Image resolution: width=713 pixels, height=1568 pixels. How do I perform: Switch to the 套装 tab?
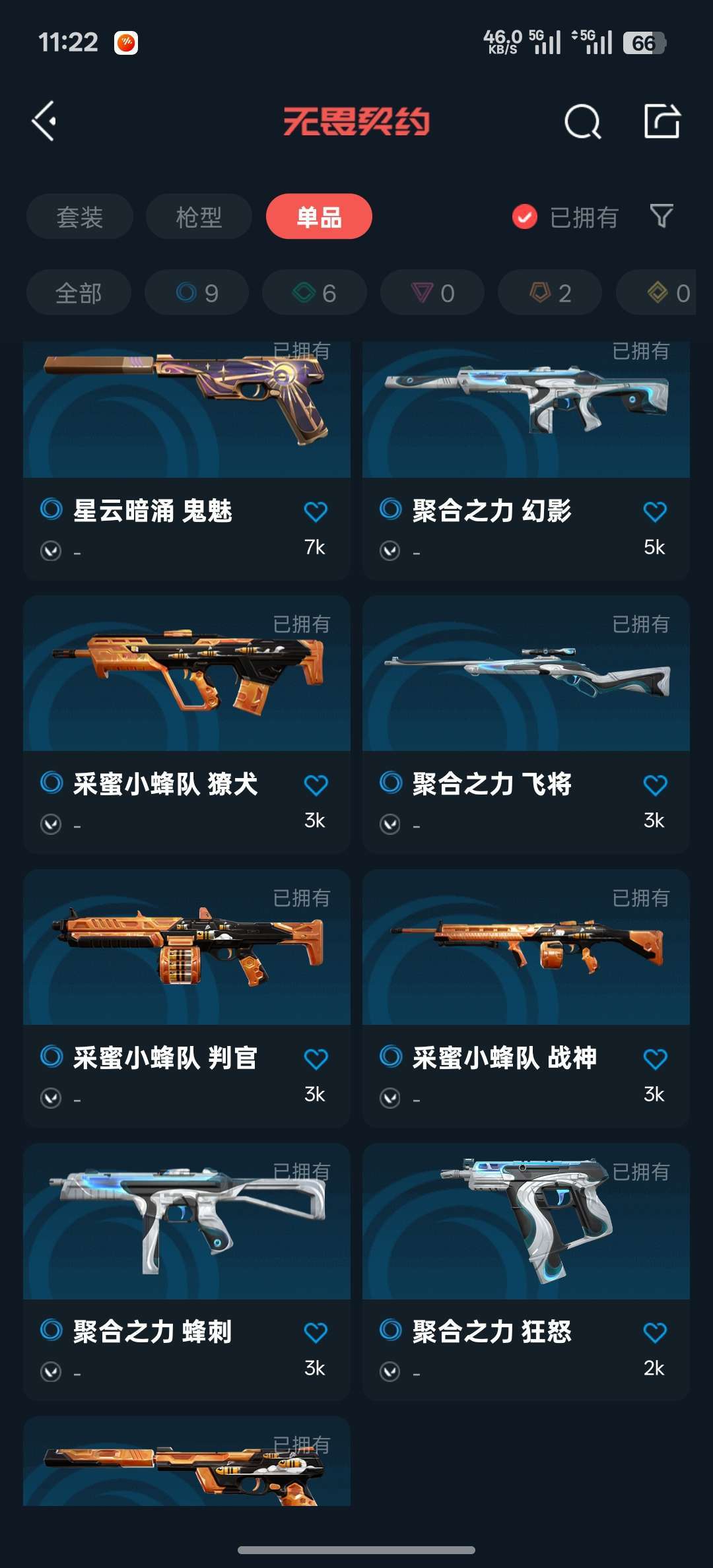point(80,216)
